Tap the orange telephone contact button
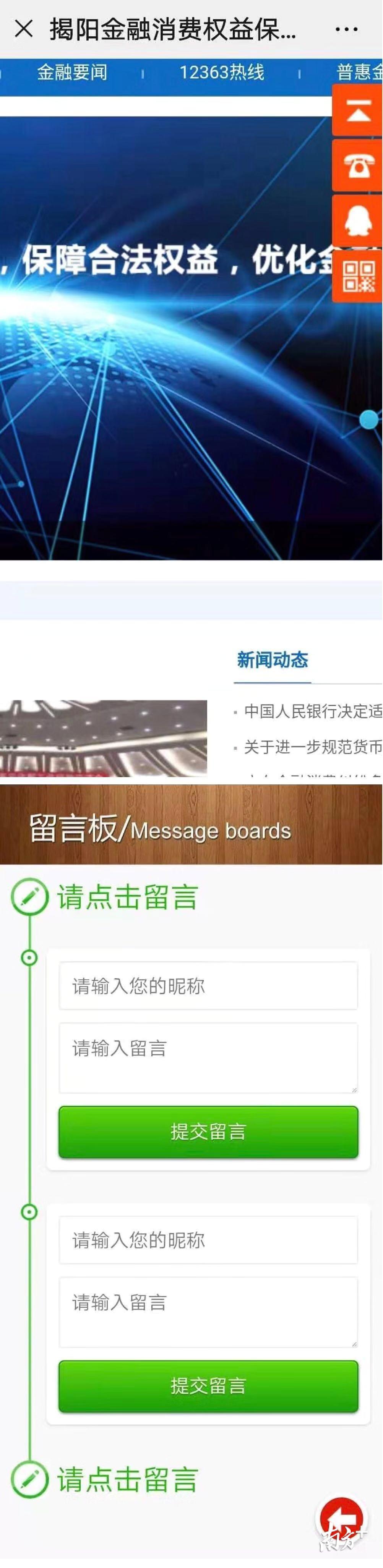383x1568 pixels. pyautogui.click(x=357, y=165)
